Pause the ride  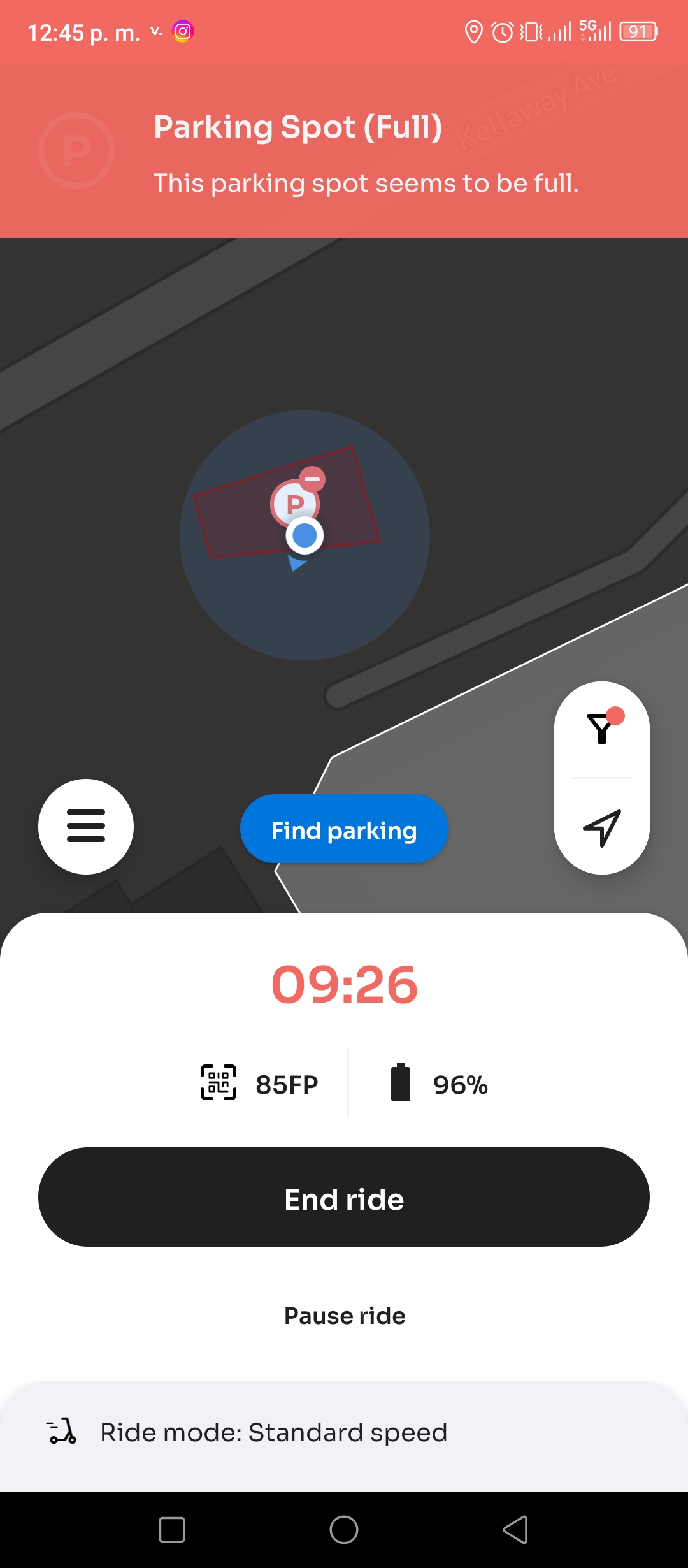(344, 1316)
